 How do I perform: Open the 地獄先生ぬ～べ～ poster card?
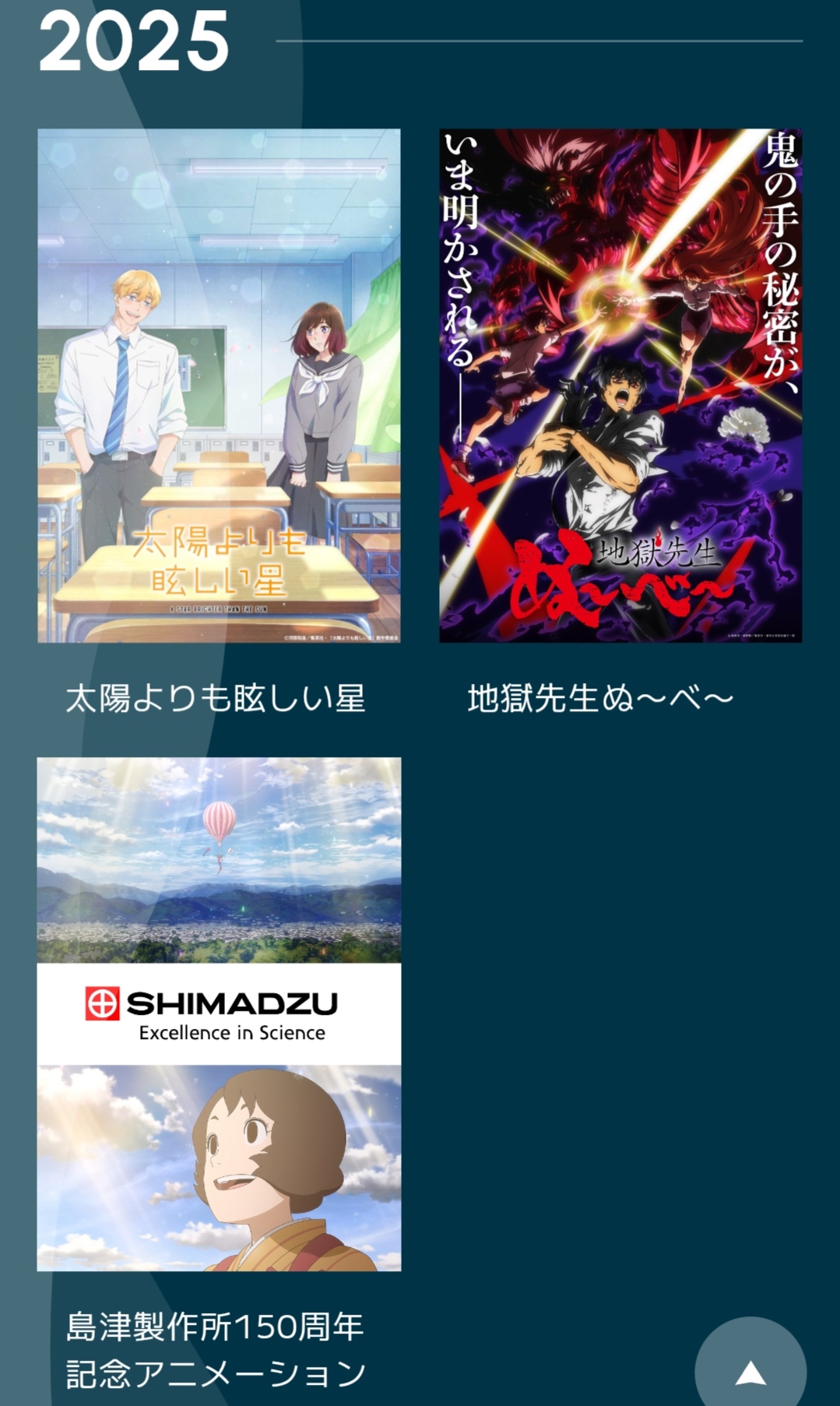pos(620,386)
